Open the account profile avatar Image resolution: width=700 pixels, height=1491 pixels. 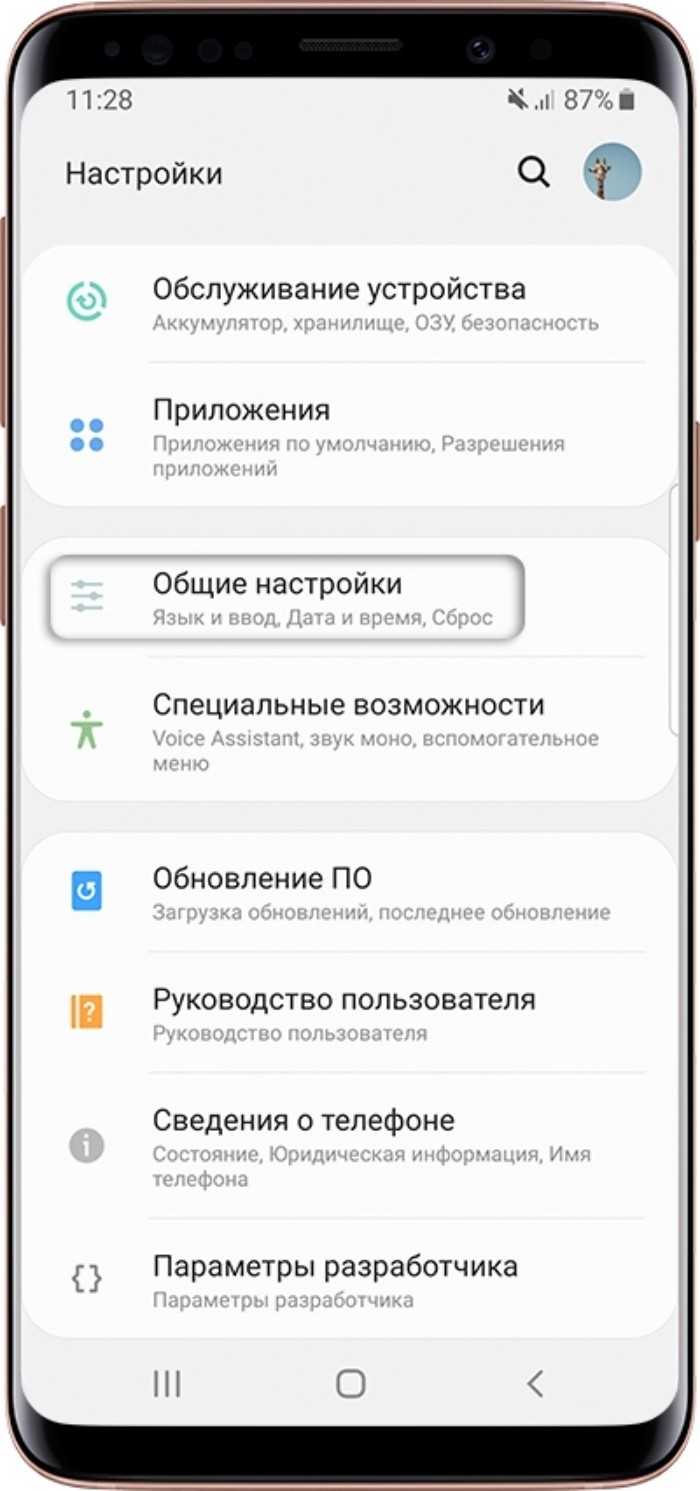click(612, 172)
